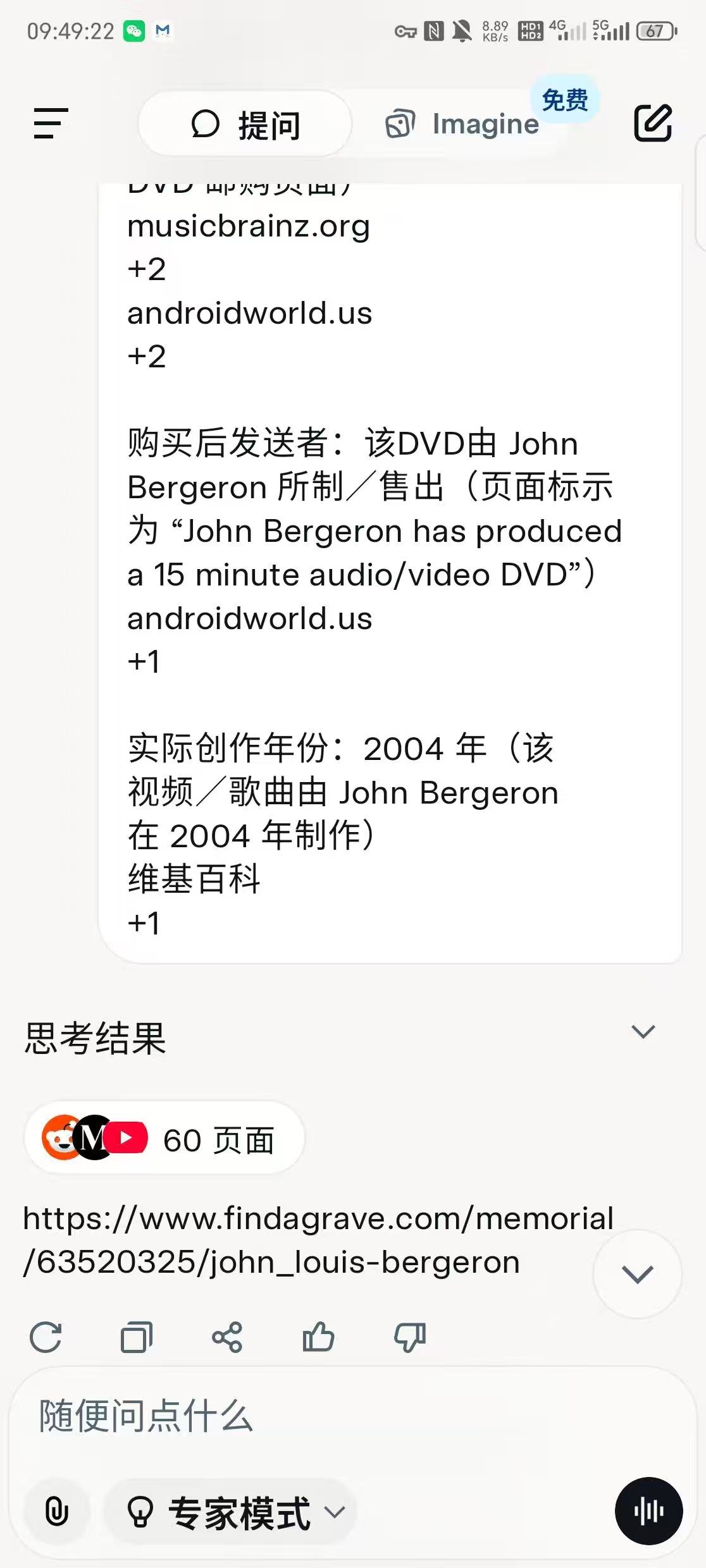Image resolution: width=706 pixels, height=1568 pixels.
Task: Expand the 思考结果 section
Action: click(643, 1032)
